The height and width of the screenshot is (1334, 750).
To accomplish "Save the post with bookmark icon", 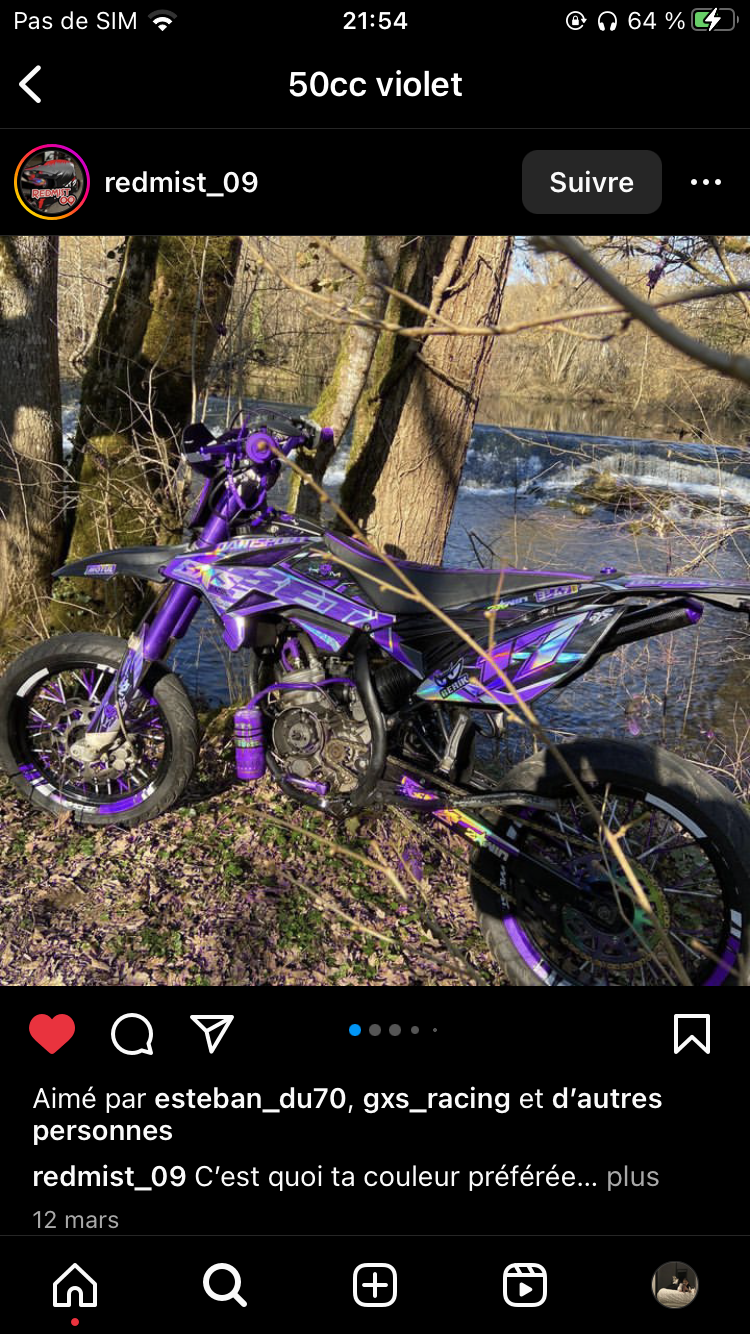I will click(692, 1034).
